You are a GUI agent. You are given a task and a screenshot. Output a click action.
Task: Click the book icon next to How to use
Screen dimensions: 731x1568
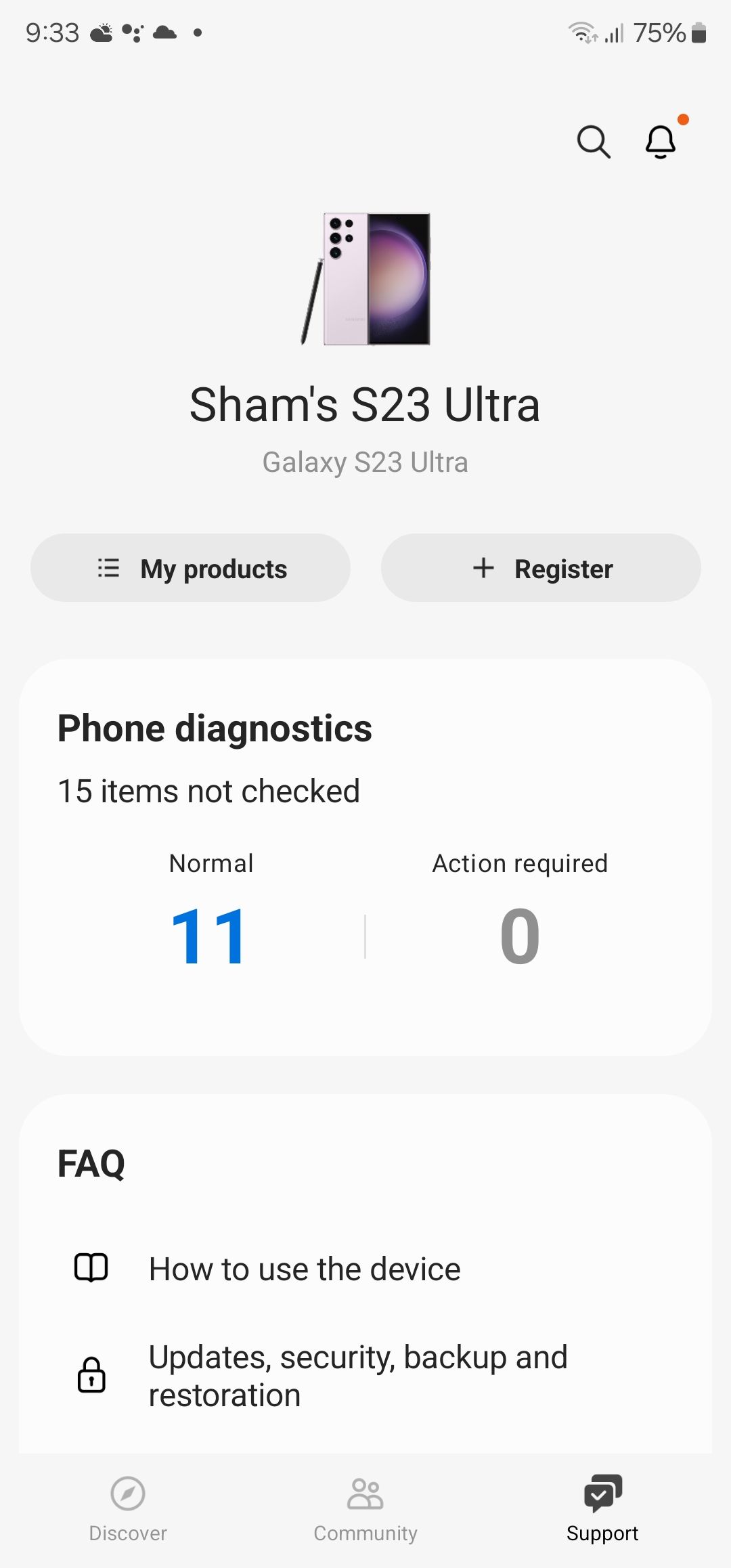click(x=92, y=1269)
